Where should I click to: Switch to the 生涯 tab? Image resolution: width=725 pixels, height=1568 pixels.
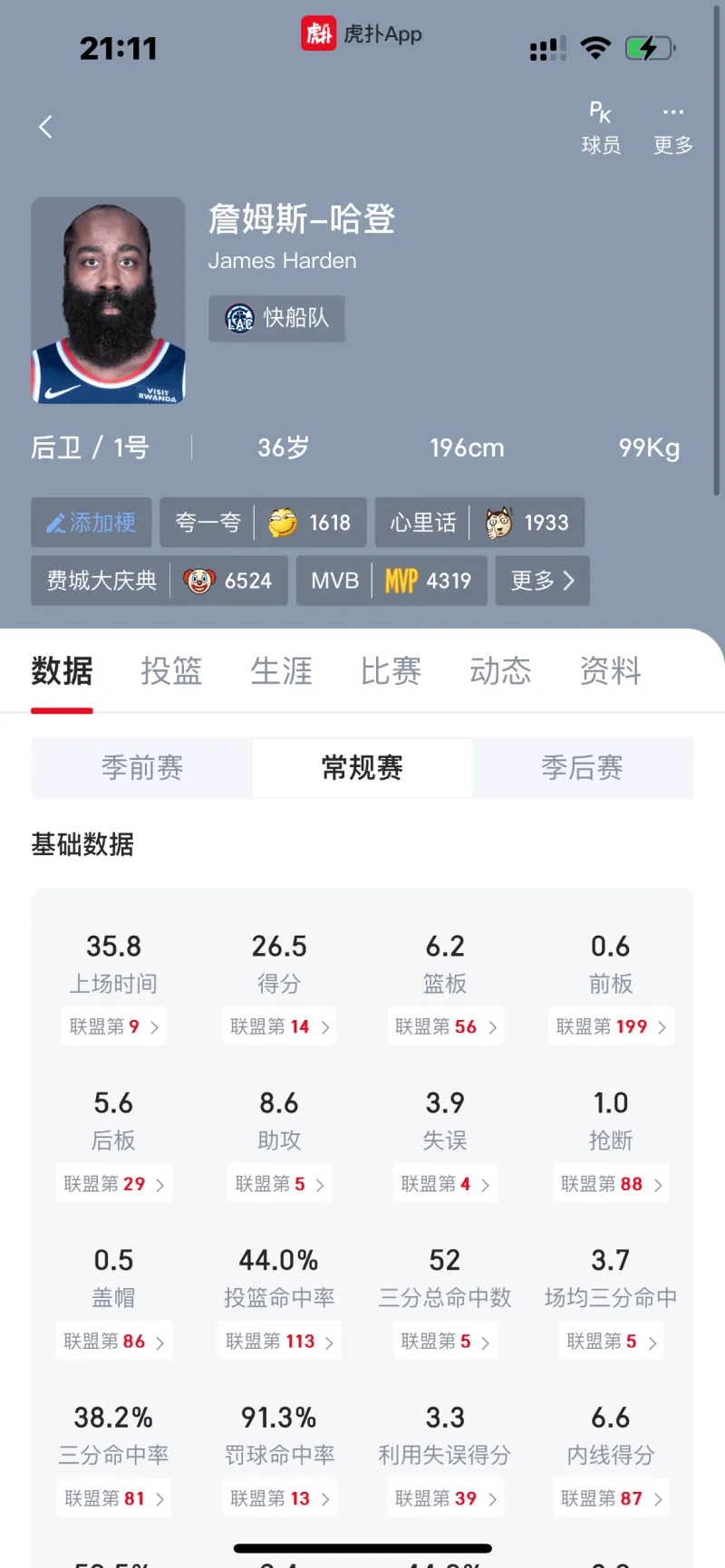pos(281,671)
